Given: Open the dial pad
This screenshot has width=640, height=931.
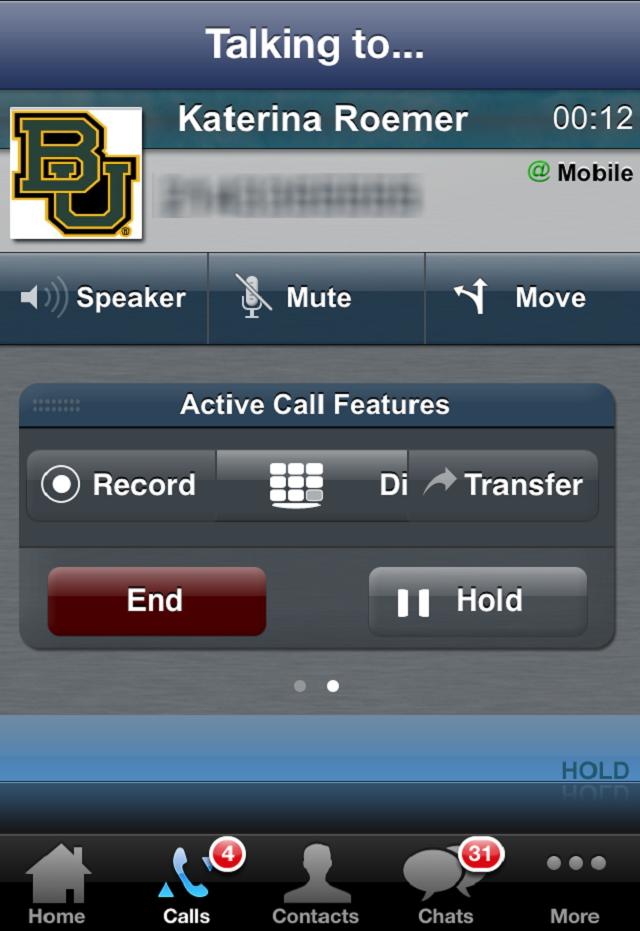Looking at the screenshot, I should click(x=310, y=485).
